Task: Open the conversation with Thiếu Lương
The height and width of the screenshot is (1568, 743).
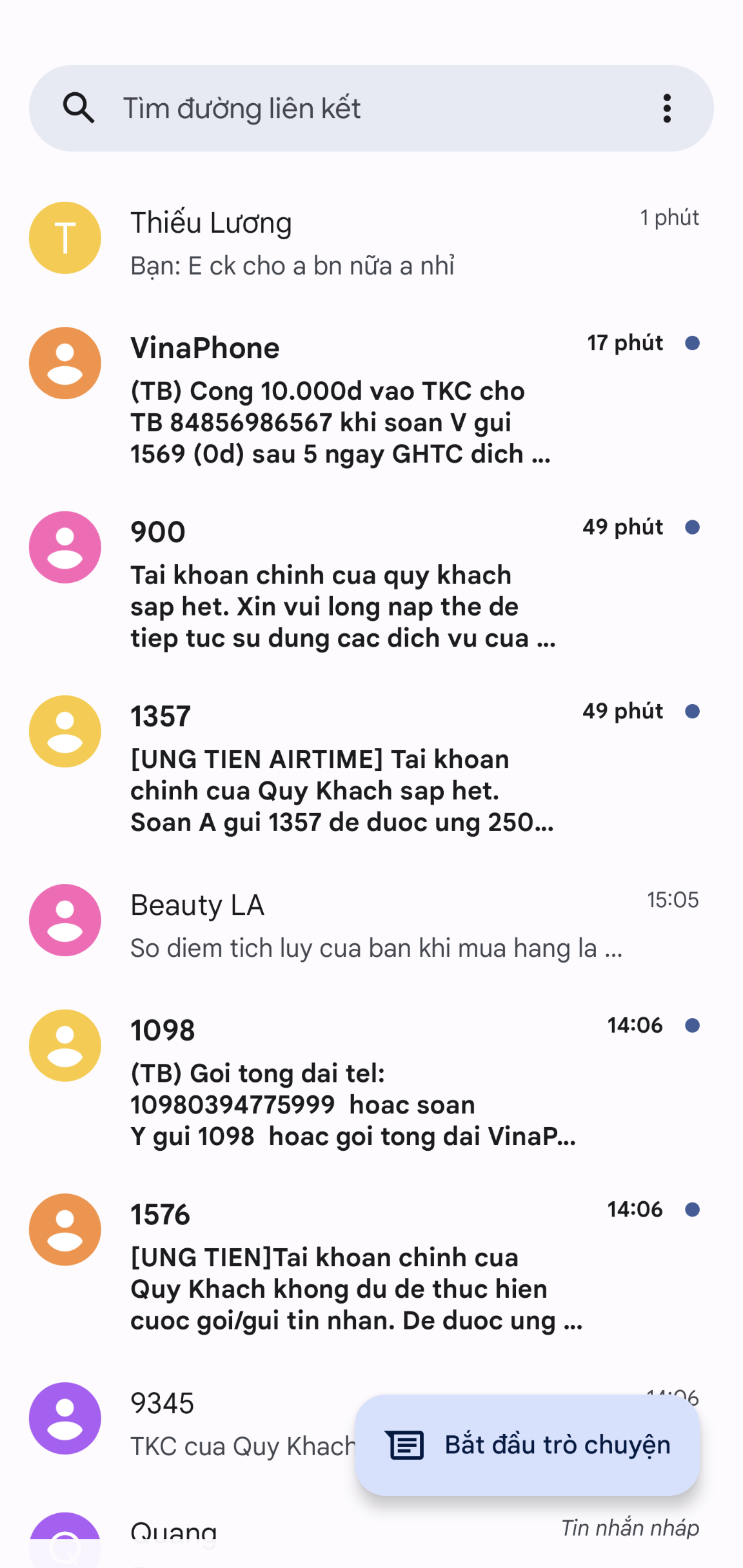Action: [x=361, y=240]
